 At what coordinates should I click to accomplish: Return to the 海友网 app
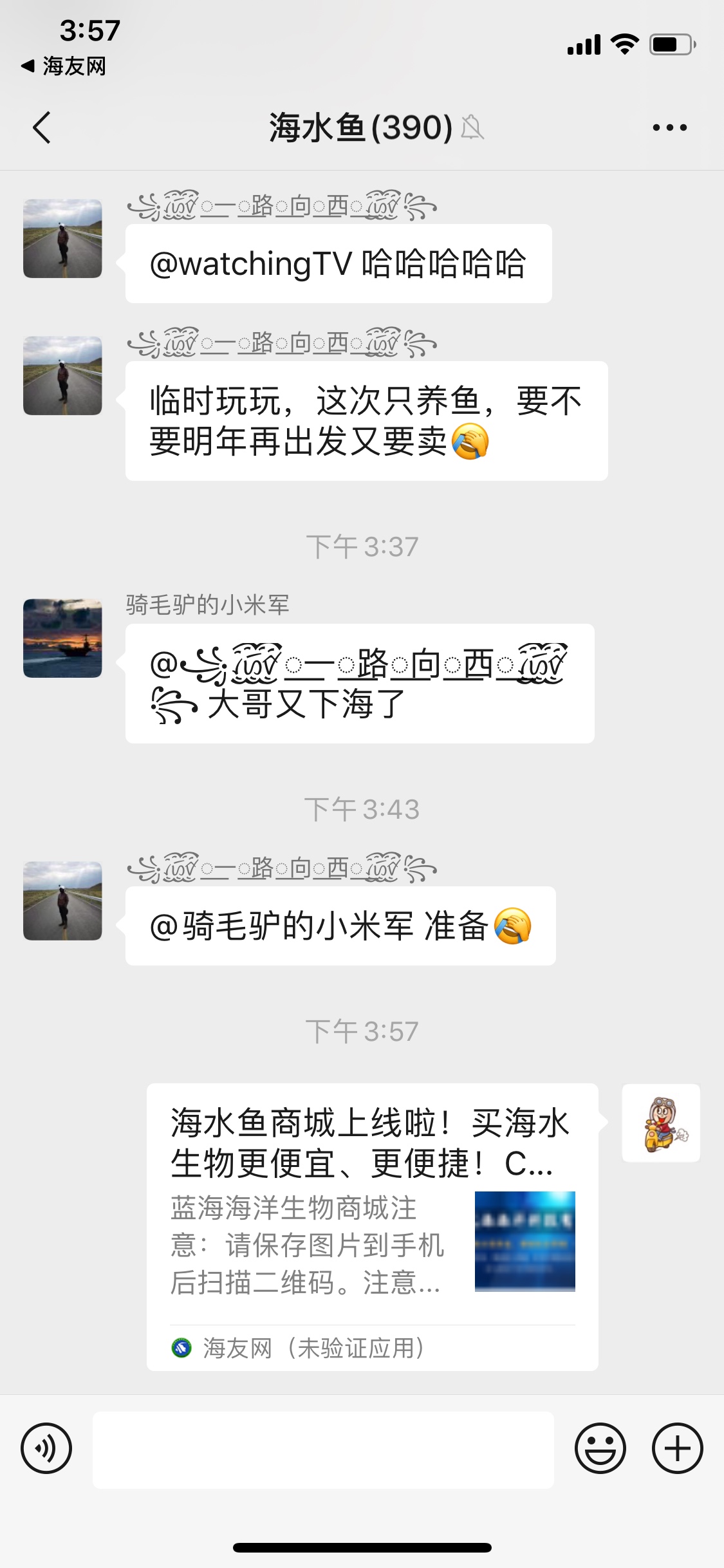click(x=63, y=66)
